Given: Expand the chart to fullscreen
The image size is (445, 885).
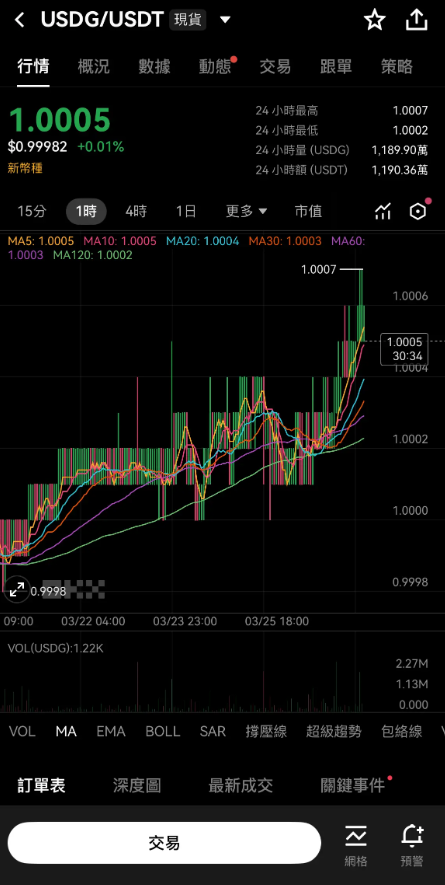Looking at the screenshot, I should pyautogui.click(x=17, y=590).
